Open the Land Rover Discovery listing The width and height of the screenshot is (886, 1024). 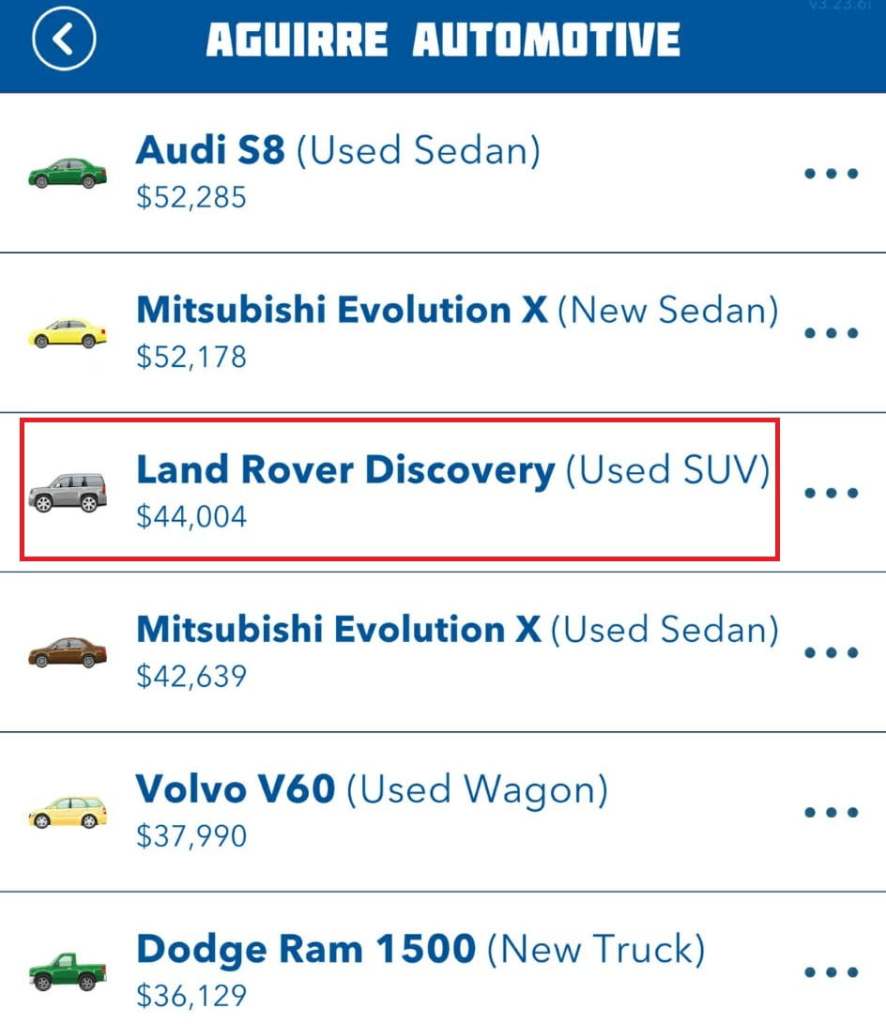tap(400, 490)
